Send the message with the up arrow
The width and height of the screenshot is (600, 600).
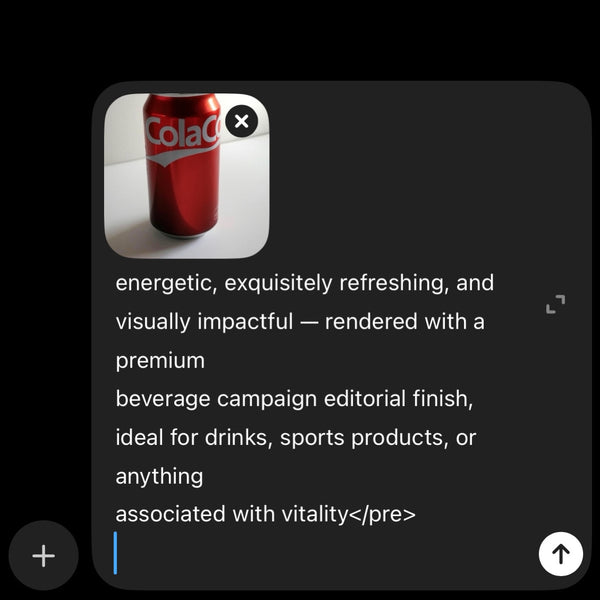pos(560,553)
